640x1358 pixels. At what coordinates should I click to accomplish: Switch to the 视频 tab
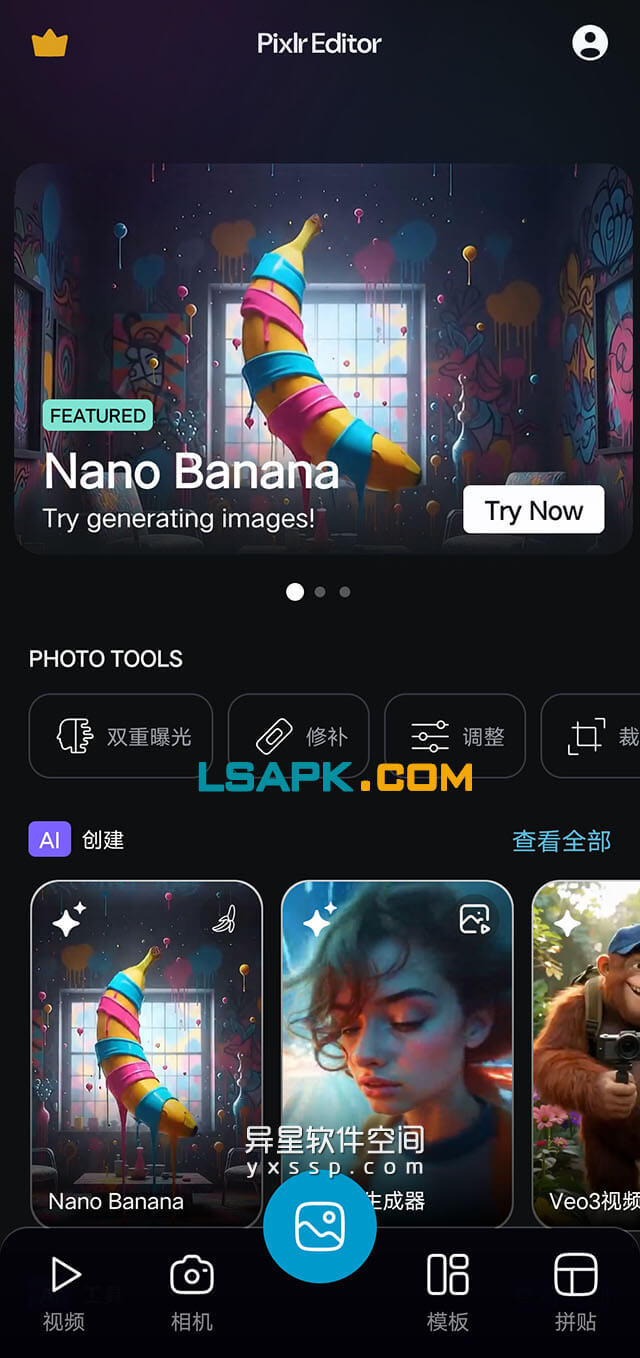pos(64,1294)
